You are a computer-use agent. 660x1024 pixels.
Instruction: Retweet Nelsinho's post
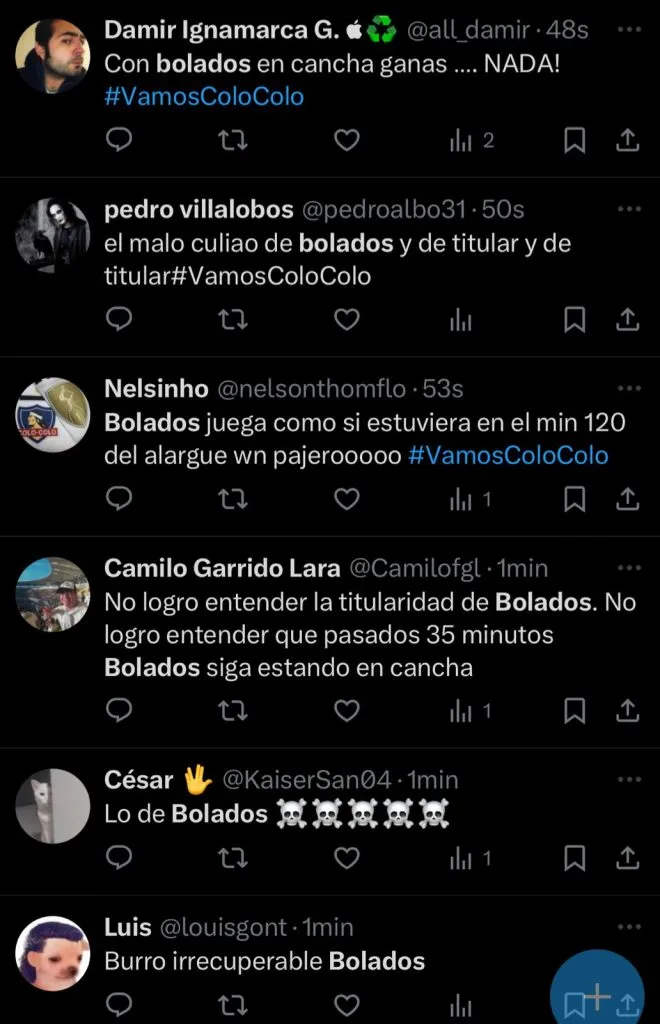233,498
